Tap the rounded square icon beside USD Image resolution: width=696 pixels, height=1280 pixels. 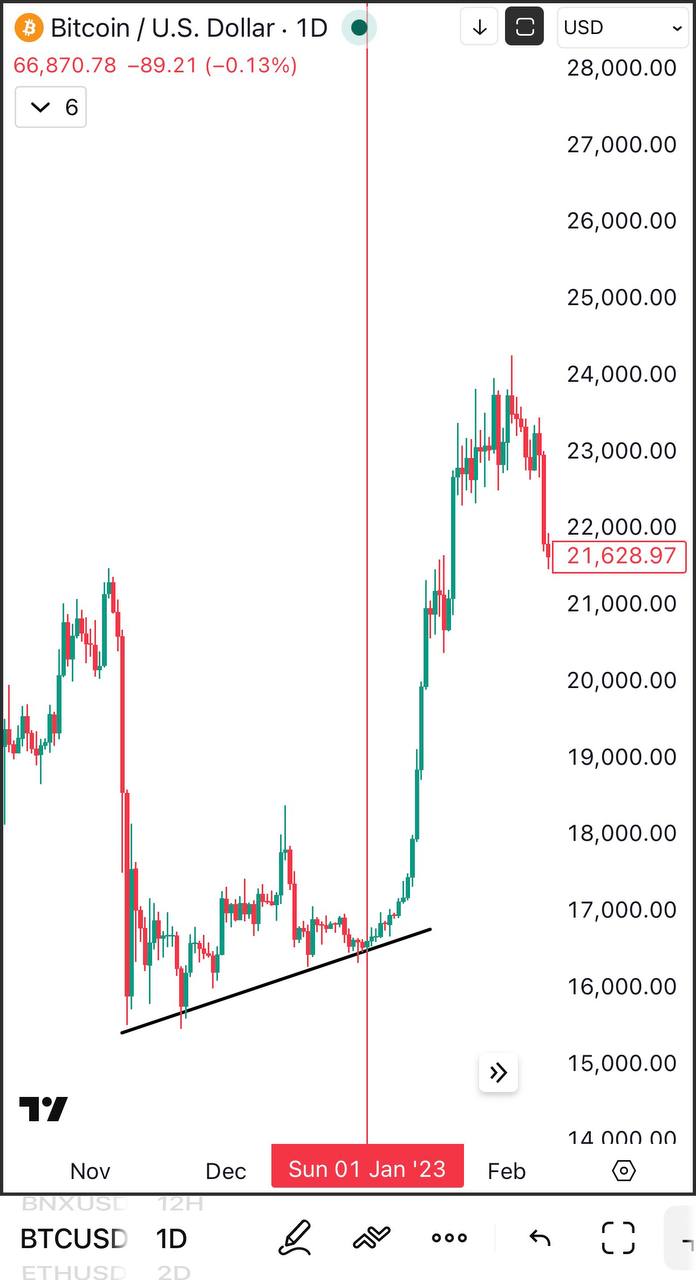(524, 28)
